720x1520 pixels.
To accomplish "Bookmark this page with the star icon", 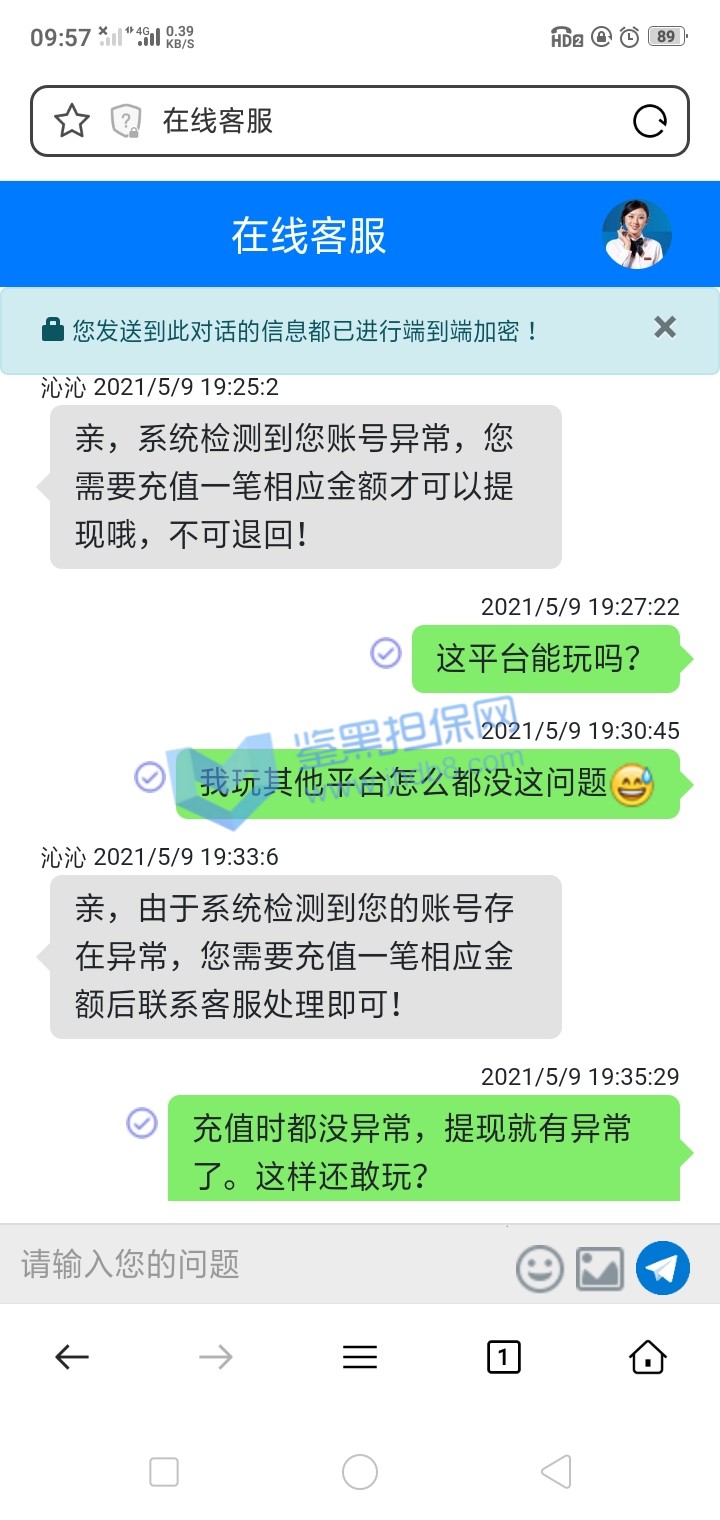I will [x=71, y=122].
